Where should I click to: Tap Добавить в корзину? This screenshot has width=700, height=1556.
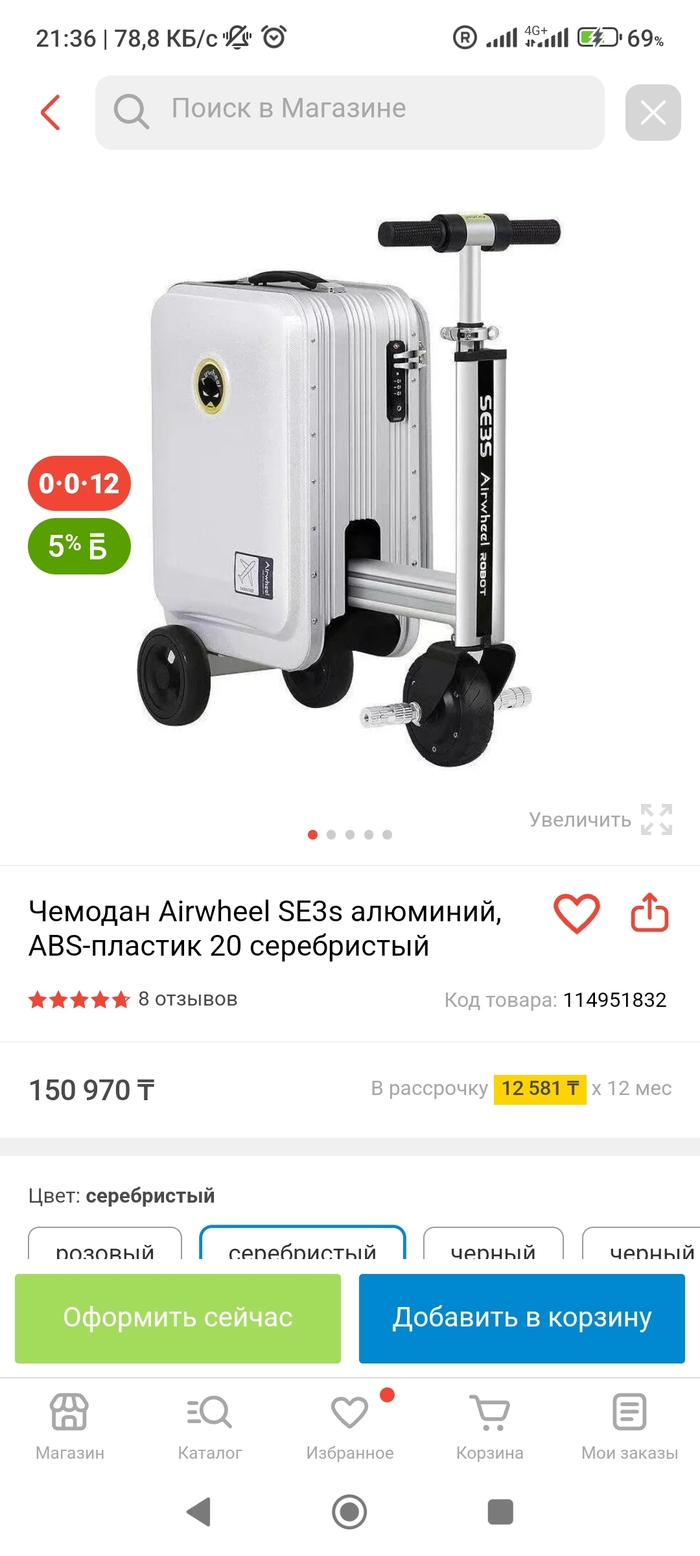point(521,1318)
